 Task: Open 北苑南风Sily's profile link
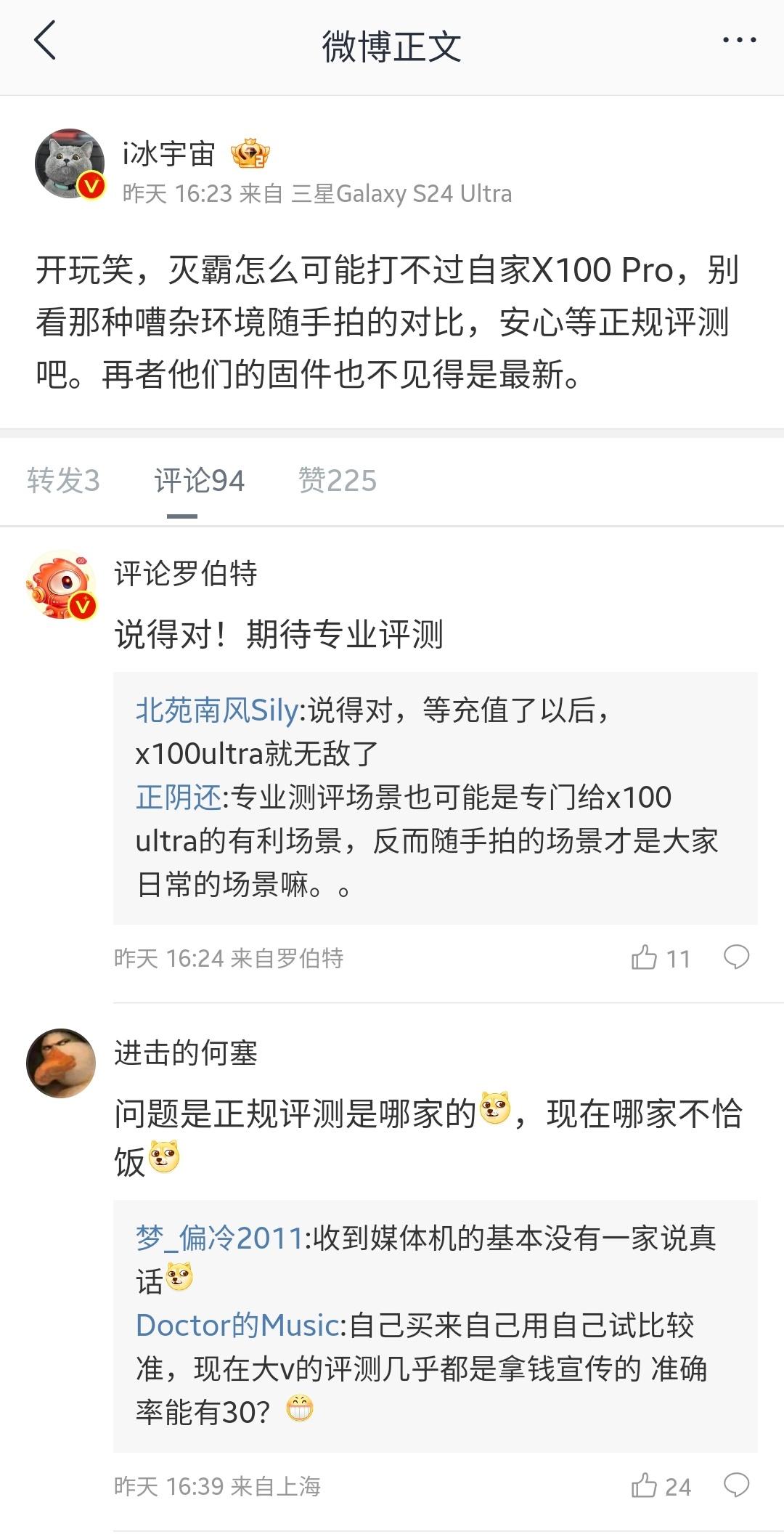click(x=216, y=710)
